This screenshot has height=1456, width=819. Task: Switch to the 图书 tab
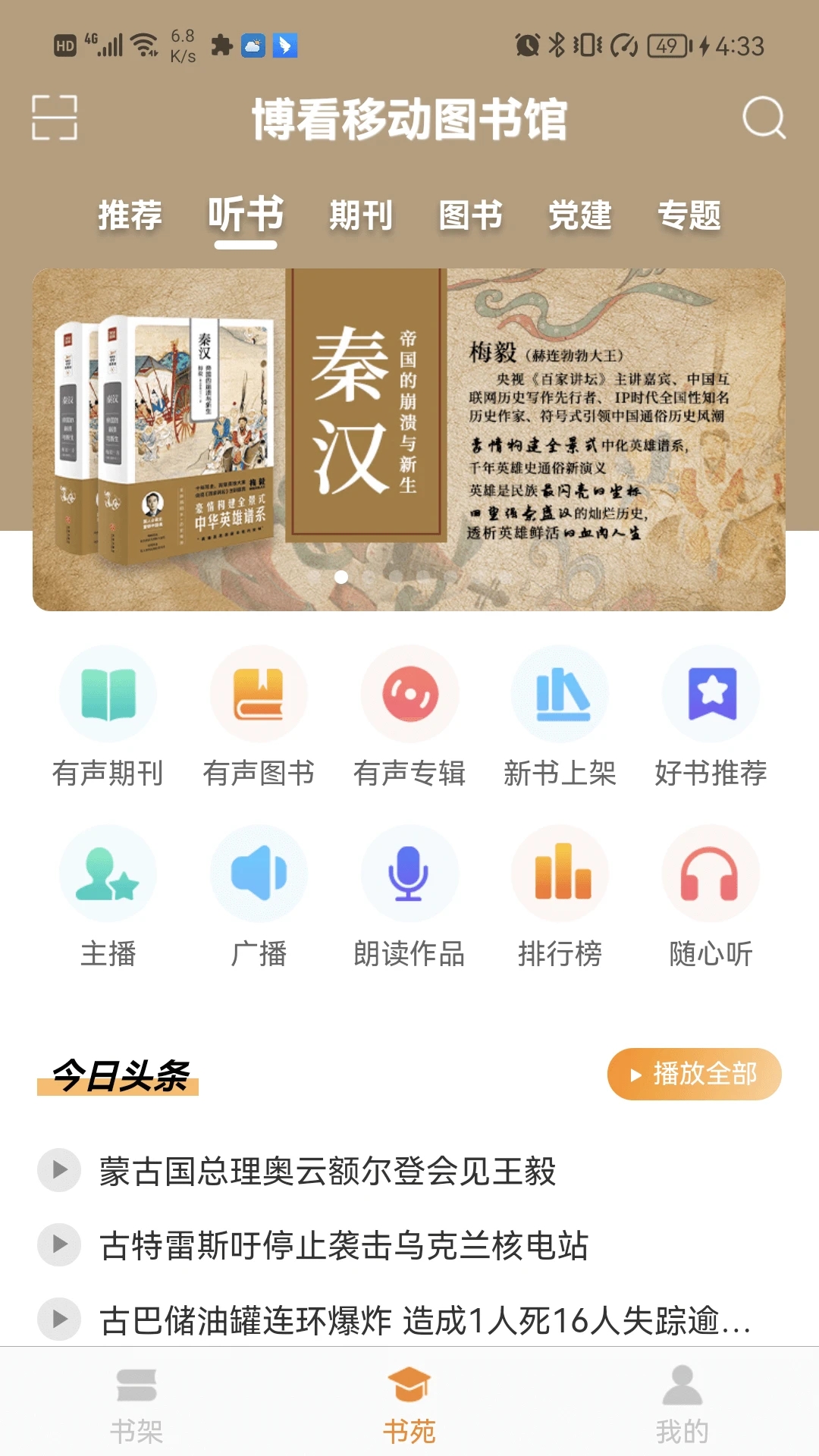tap(470, 215)
